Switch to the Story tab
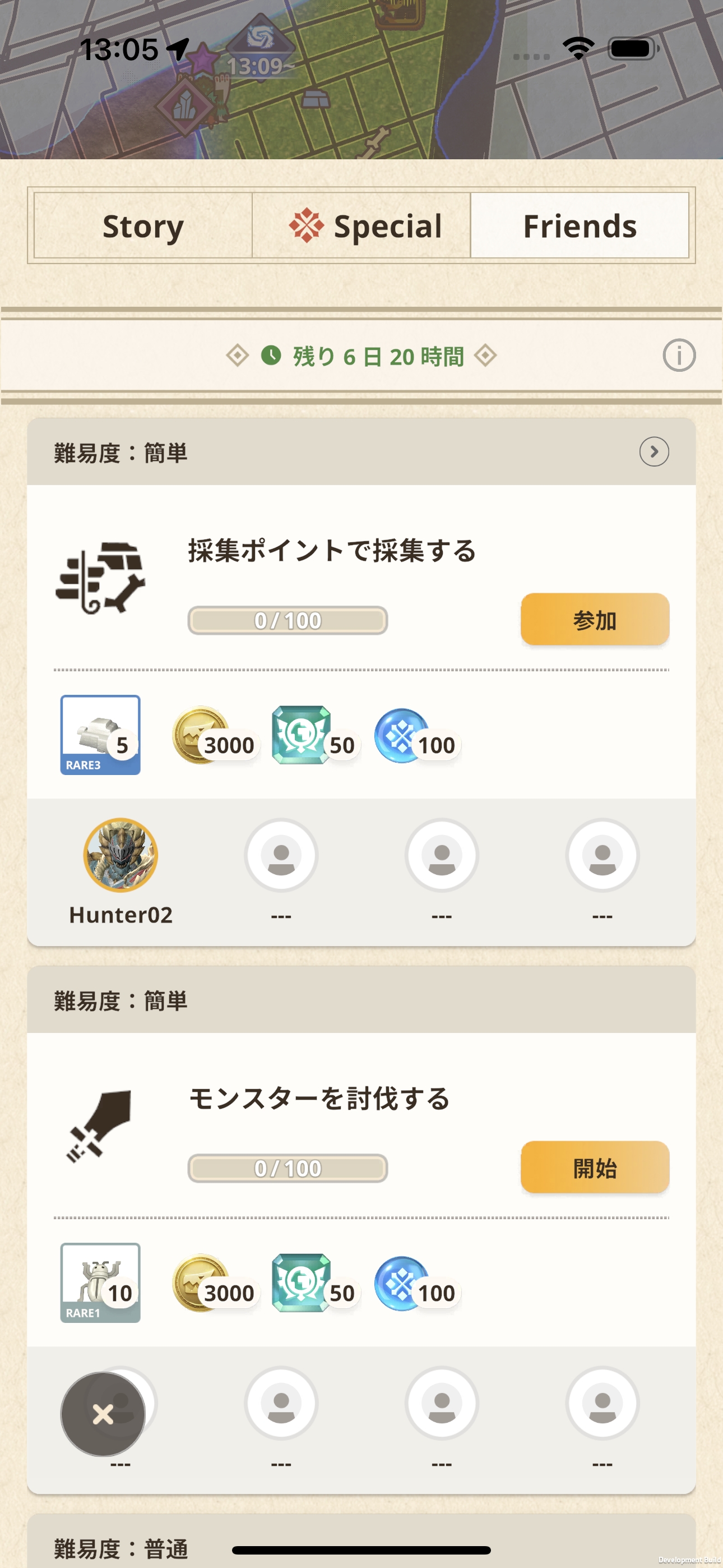This screenshot has width=723, height=1568. point(143,226)
